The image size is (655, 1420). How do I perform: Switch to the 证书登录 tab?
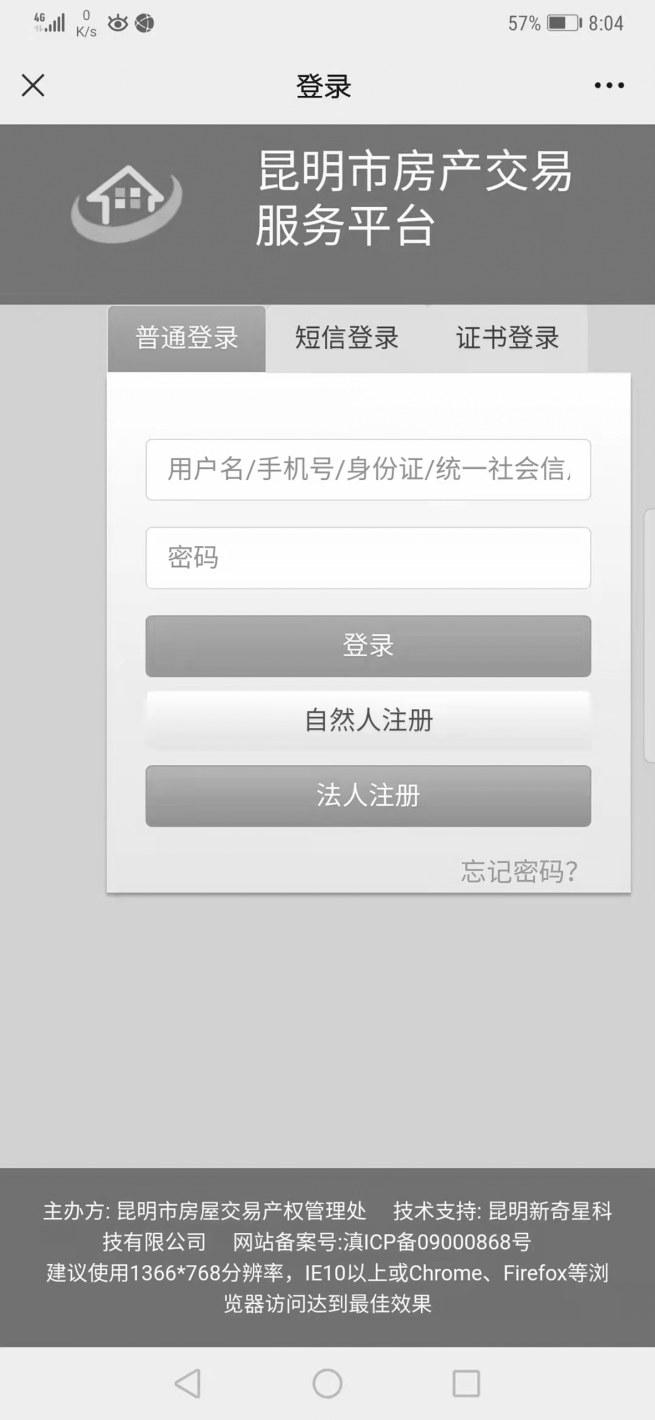[x=507, y=338]
